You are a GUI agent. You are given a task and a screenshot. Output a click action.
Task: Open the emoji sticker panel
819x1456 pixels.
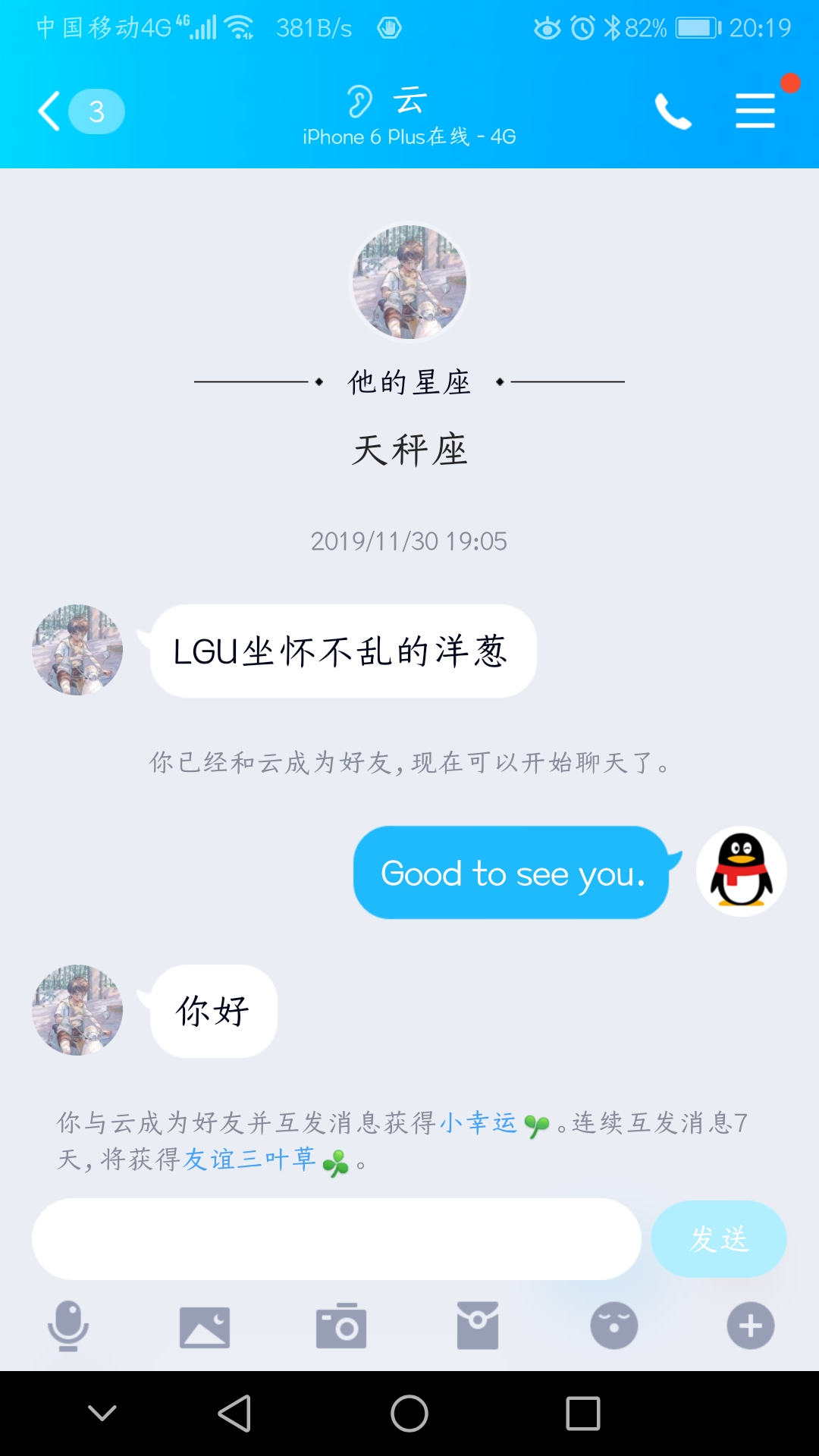click(x=614, y=1326)
